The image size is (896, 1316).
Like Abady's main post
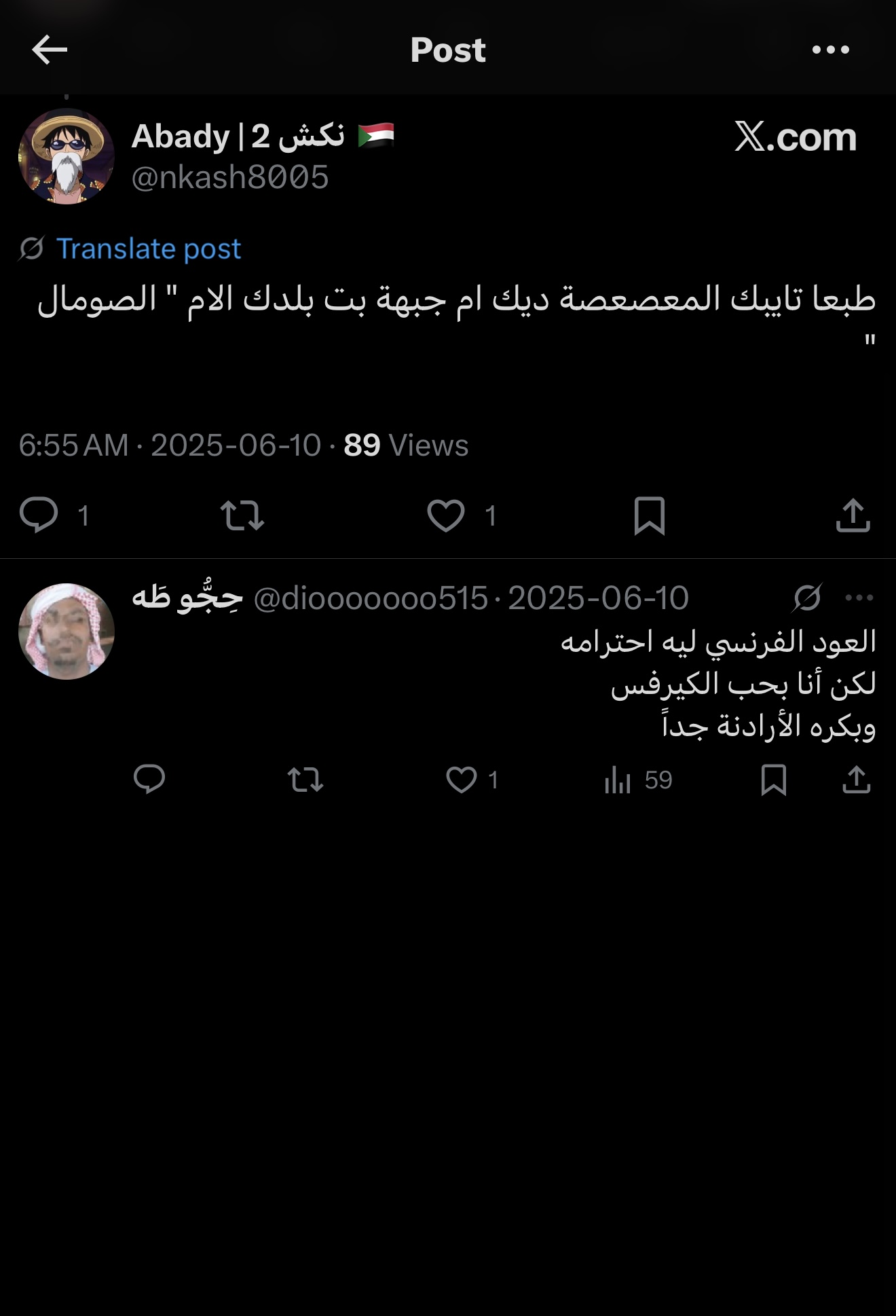[446, 515]
